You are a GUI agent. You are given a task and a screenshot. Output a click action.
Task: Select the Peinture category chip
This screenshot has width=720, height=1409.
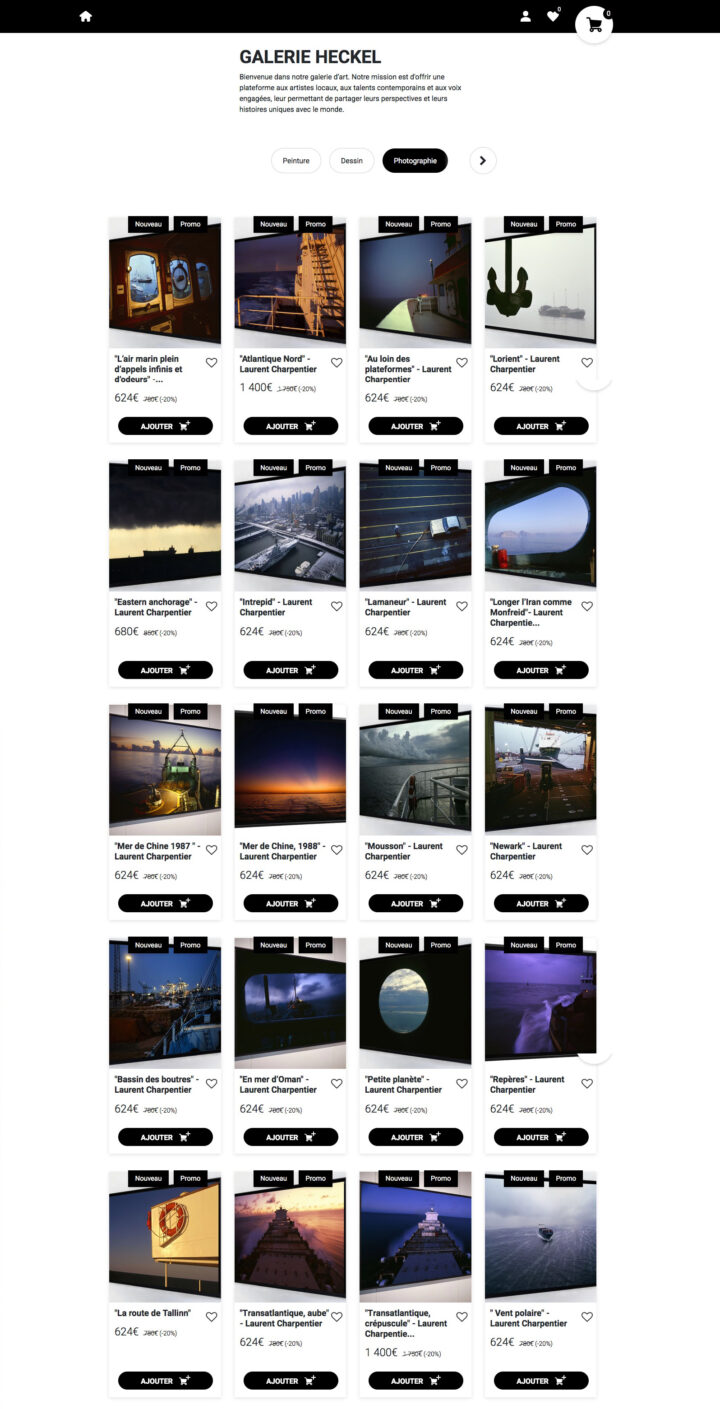pos(296,161)
